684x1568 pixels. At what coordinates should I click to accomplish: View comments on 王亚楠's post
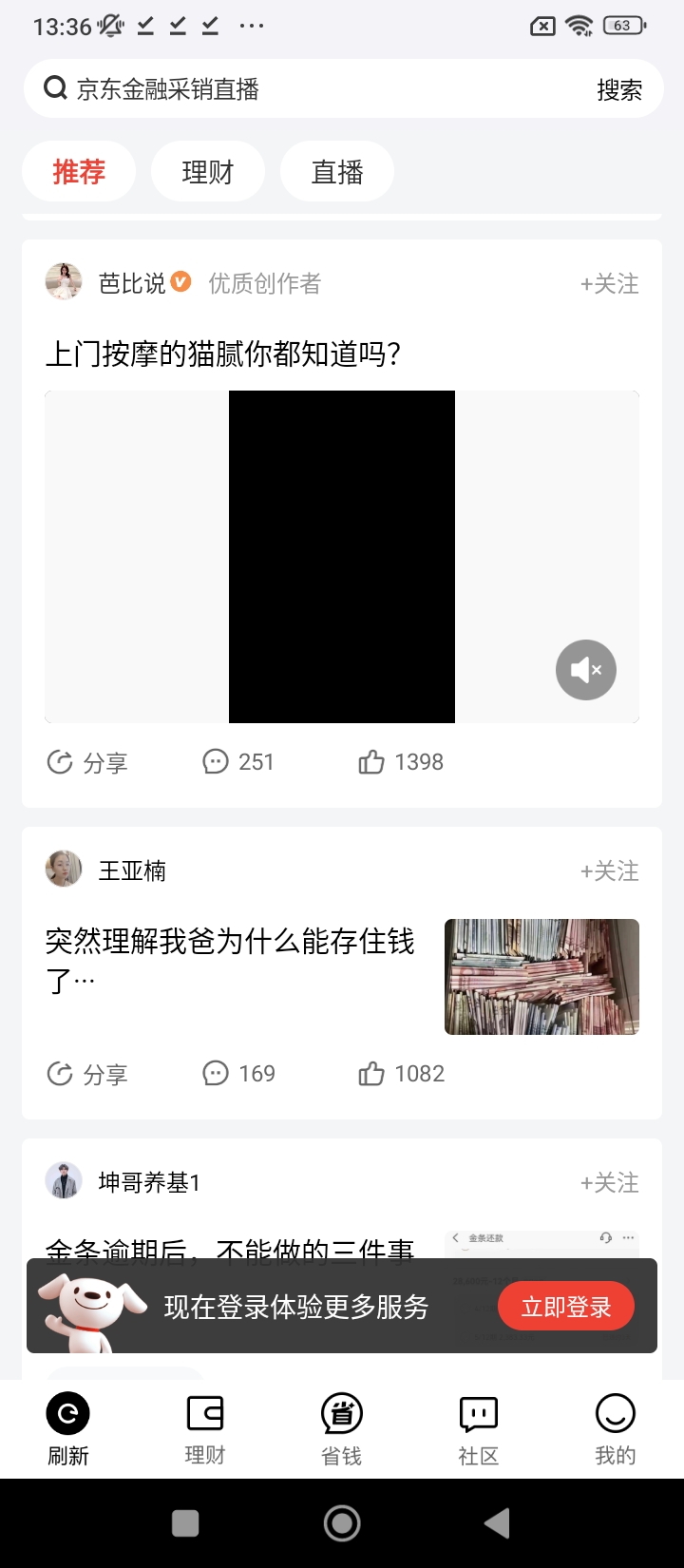tap(239, 1074)
